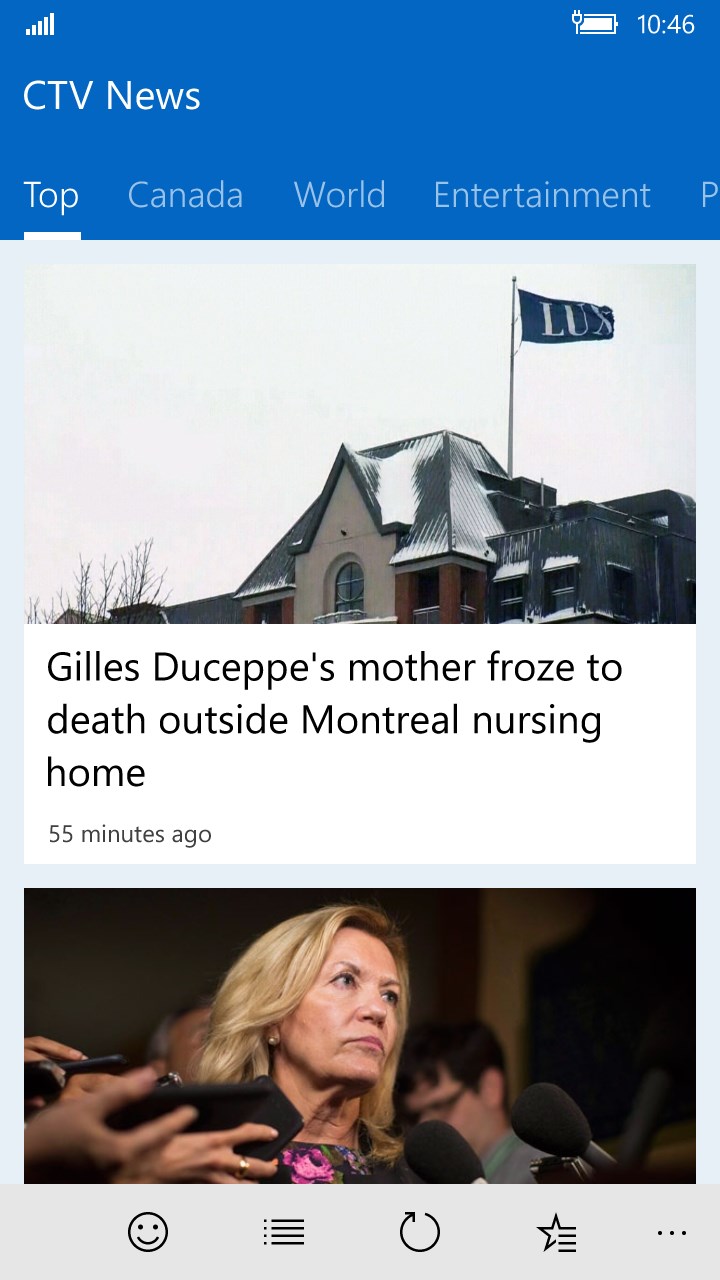Open the Gilles Duceppe's mother article

[334, 719]
